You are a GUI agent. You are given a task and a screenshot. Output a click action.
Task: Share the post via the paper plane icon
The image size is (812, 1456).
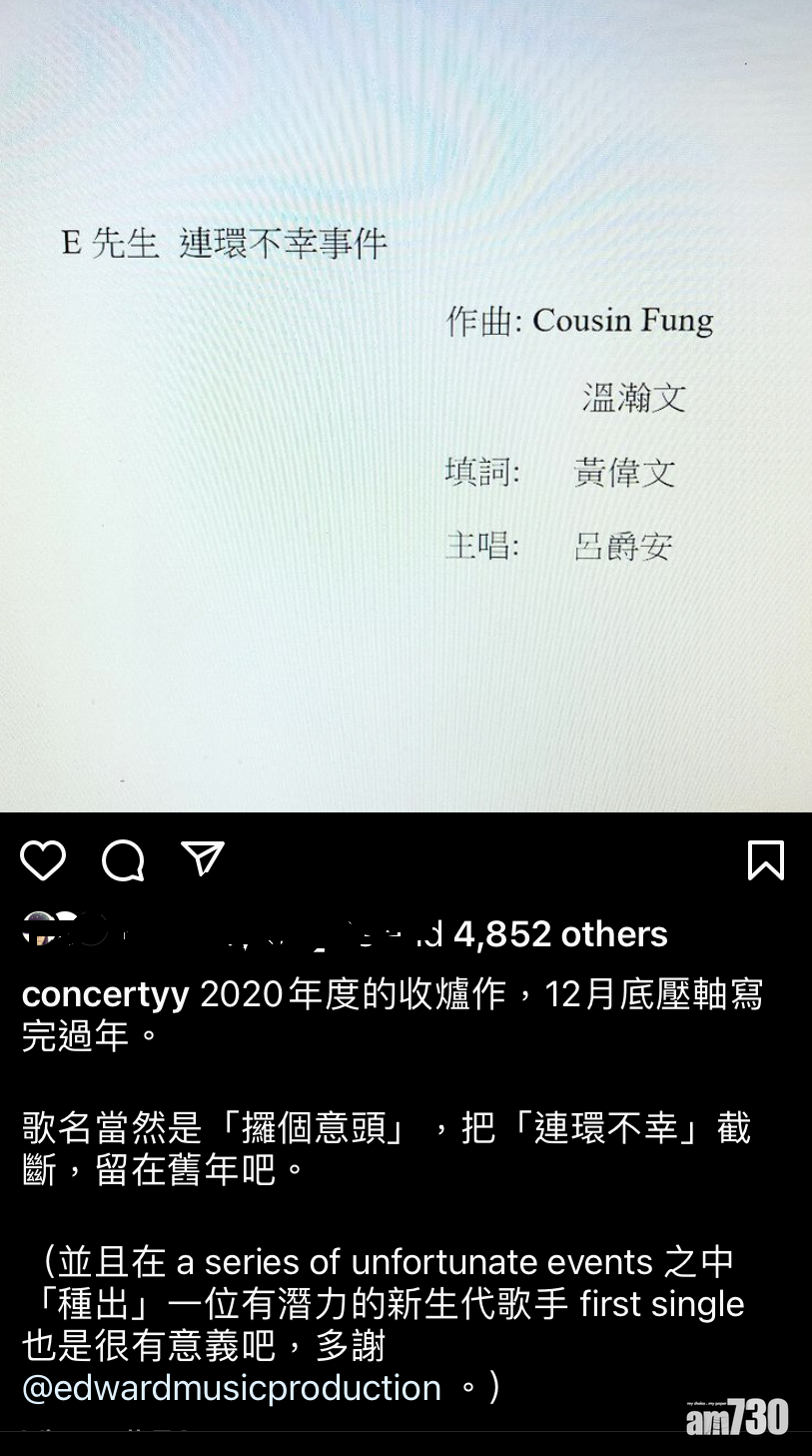(x=203, y=858)
